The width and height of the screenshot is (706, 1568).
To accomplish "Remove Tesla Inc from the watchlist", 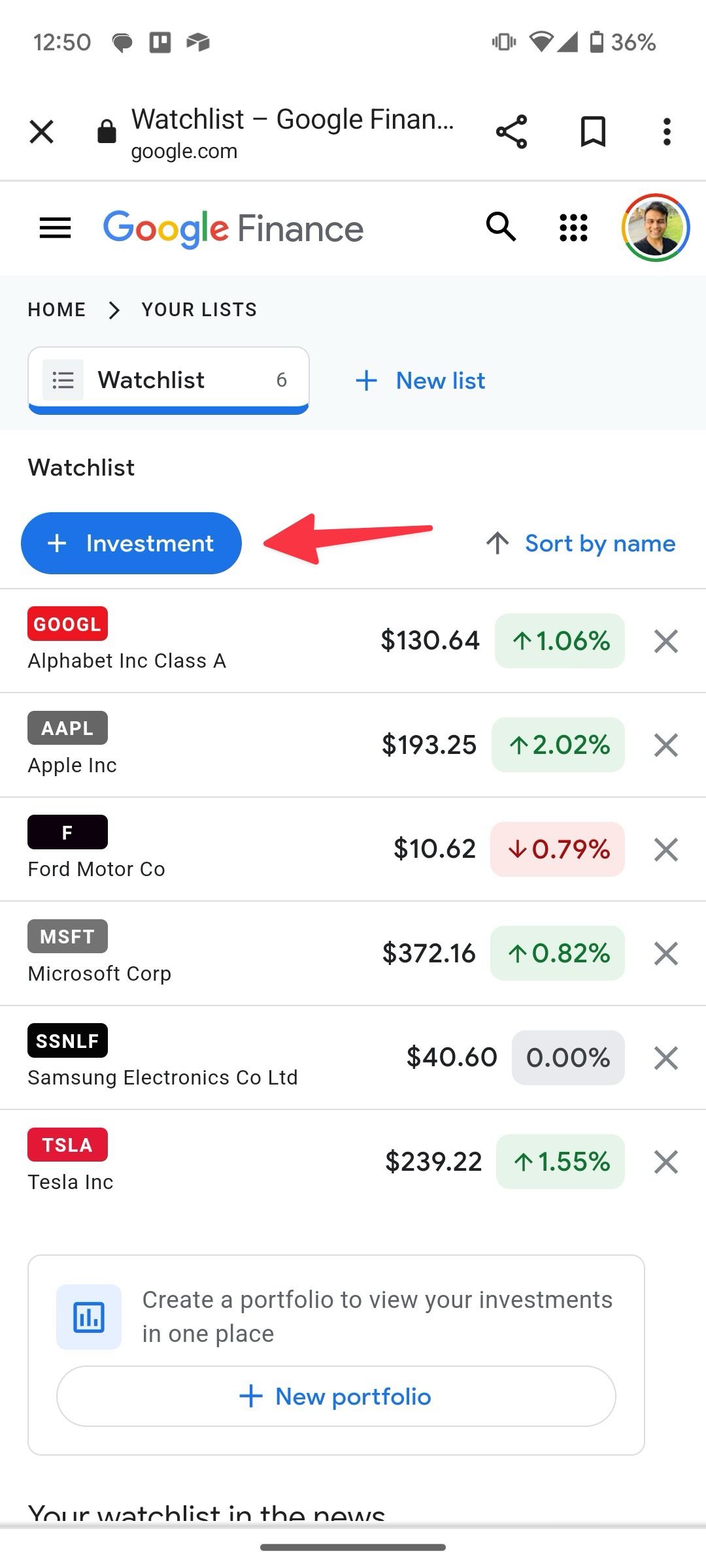I will 665,1162.
